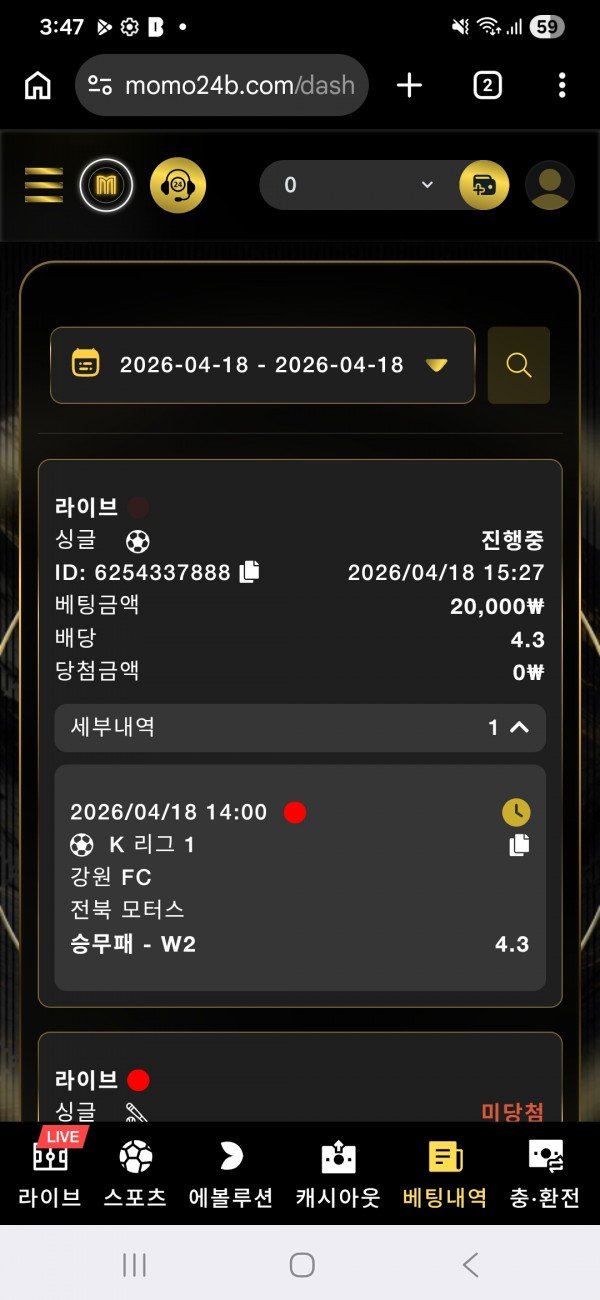Open a new browser tab
Image resolution: width=600 pixels, height=1300 pixels.
(x=409, y=85)
